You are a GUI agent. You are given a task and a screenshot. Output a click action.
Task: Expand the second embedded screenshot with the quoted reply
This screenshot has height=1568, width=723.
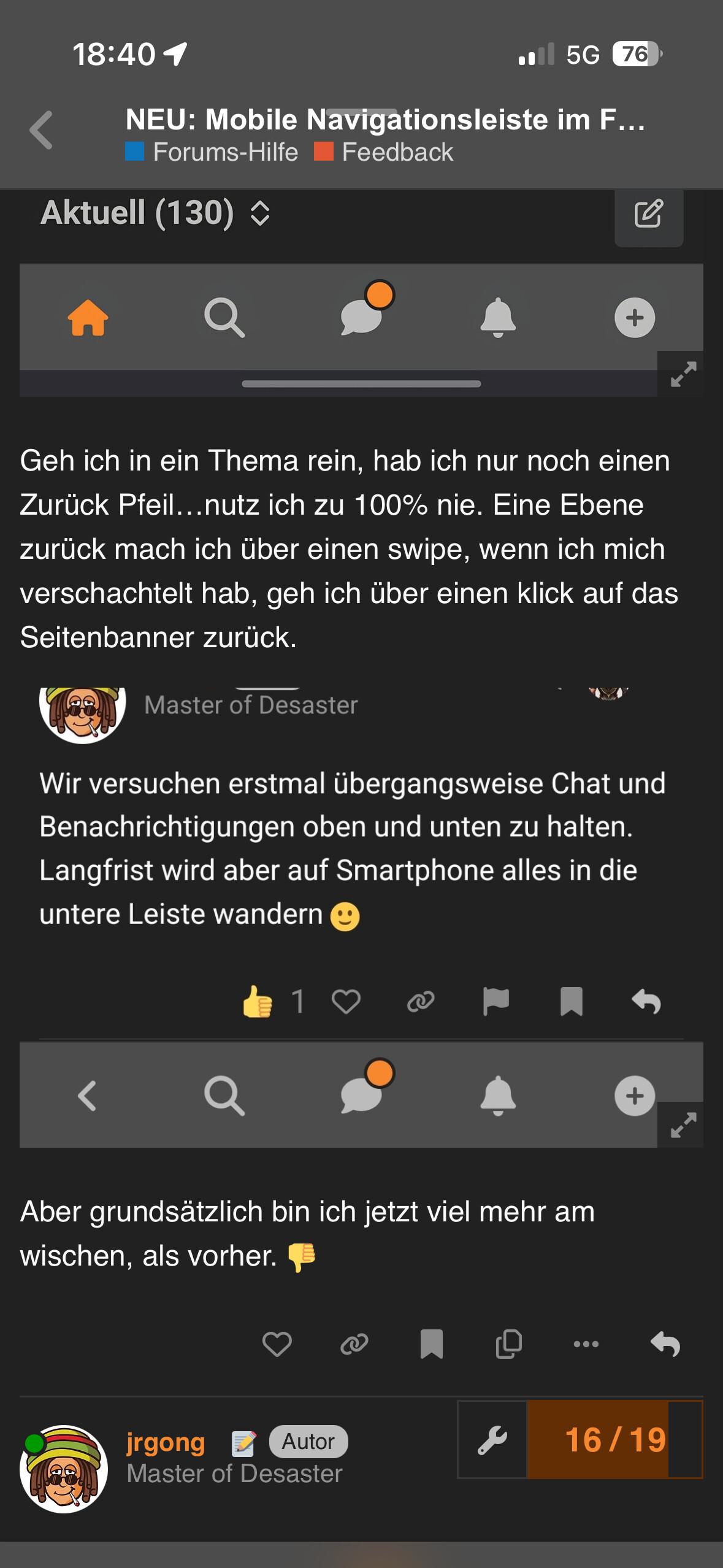coord(682,1125)
